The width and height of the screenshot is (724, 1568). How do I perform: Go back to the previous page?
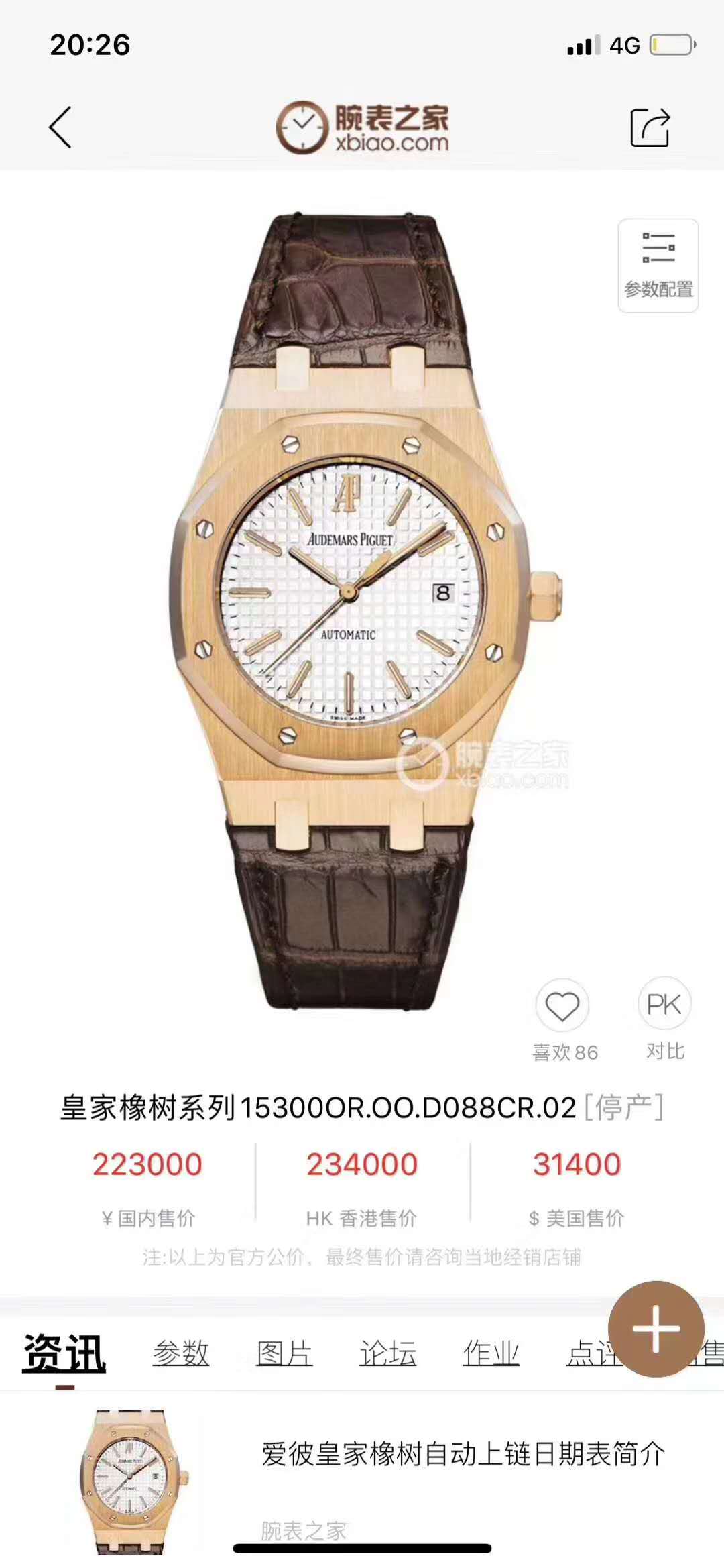coord(60,127)
